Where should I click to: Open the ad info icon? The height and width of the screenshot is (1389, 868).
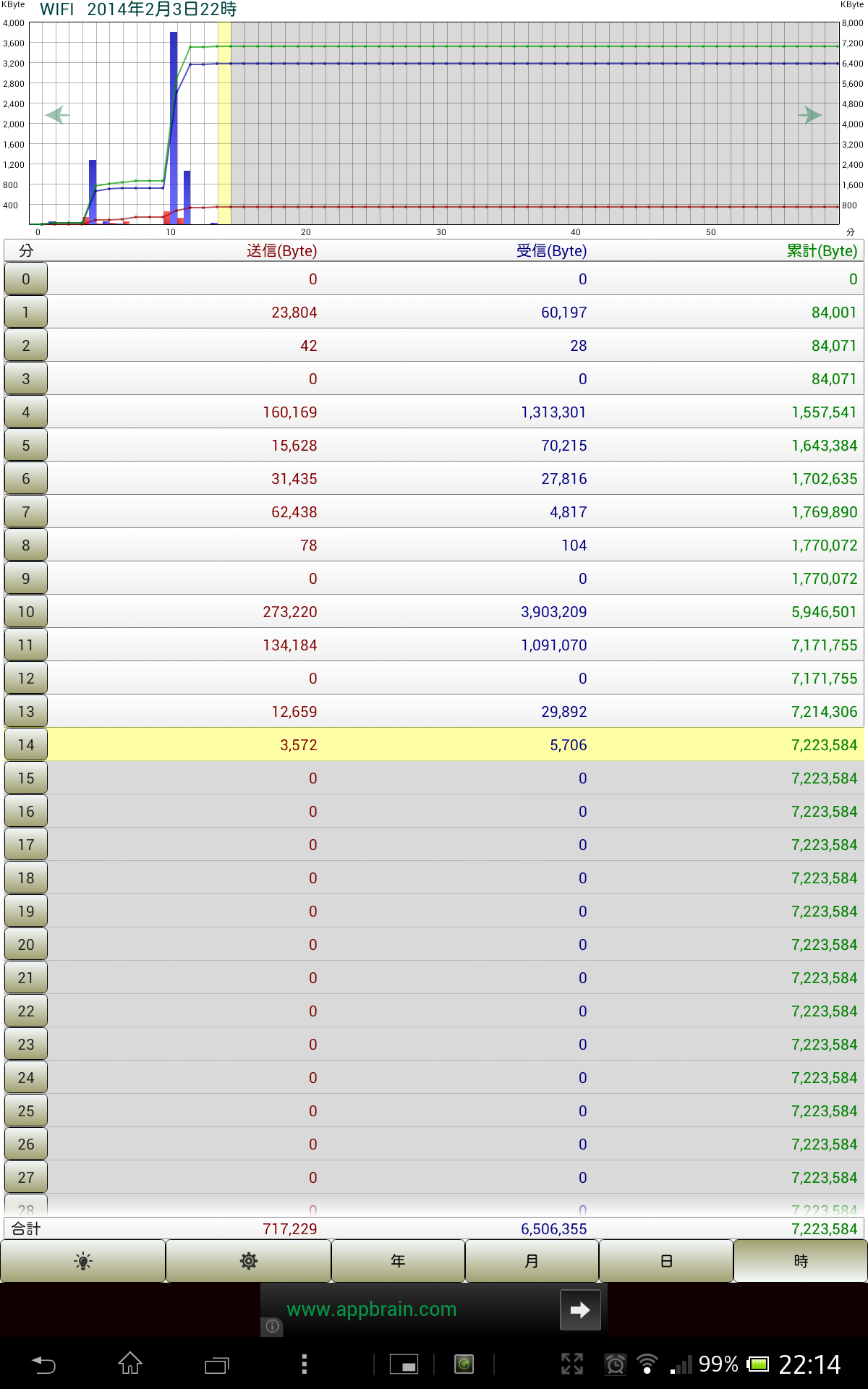coord(272,1326)
